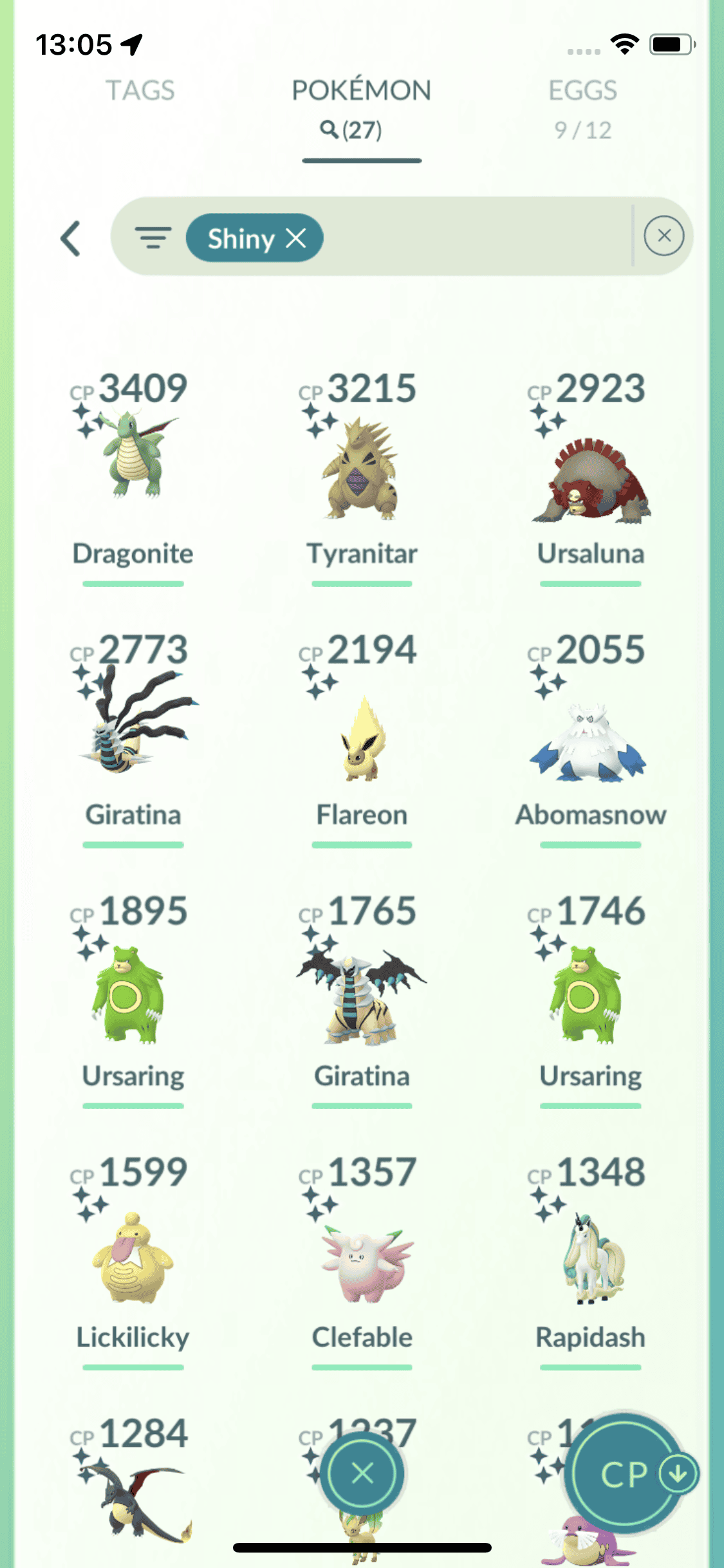Open Clefable CP 1357
This screenshot has height=1568, width=724.
tap(362, 1262)
